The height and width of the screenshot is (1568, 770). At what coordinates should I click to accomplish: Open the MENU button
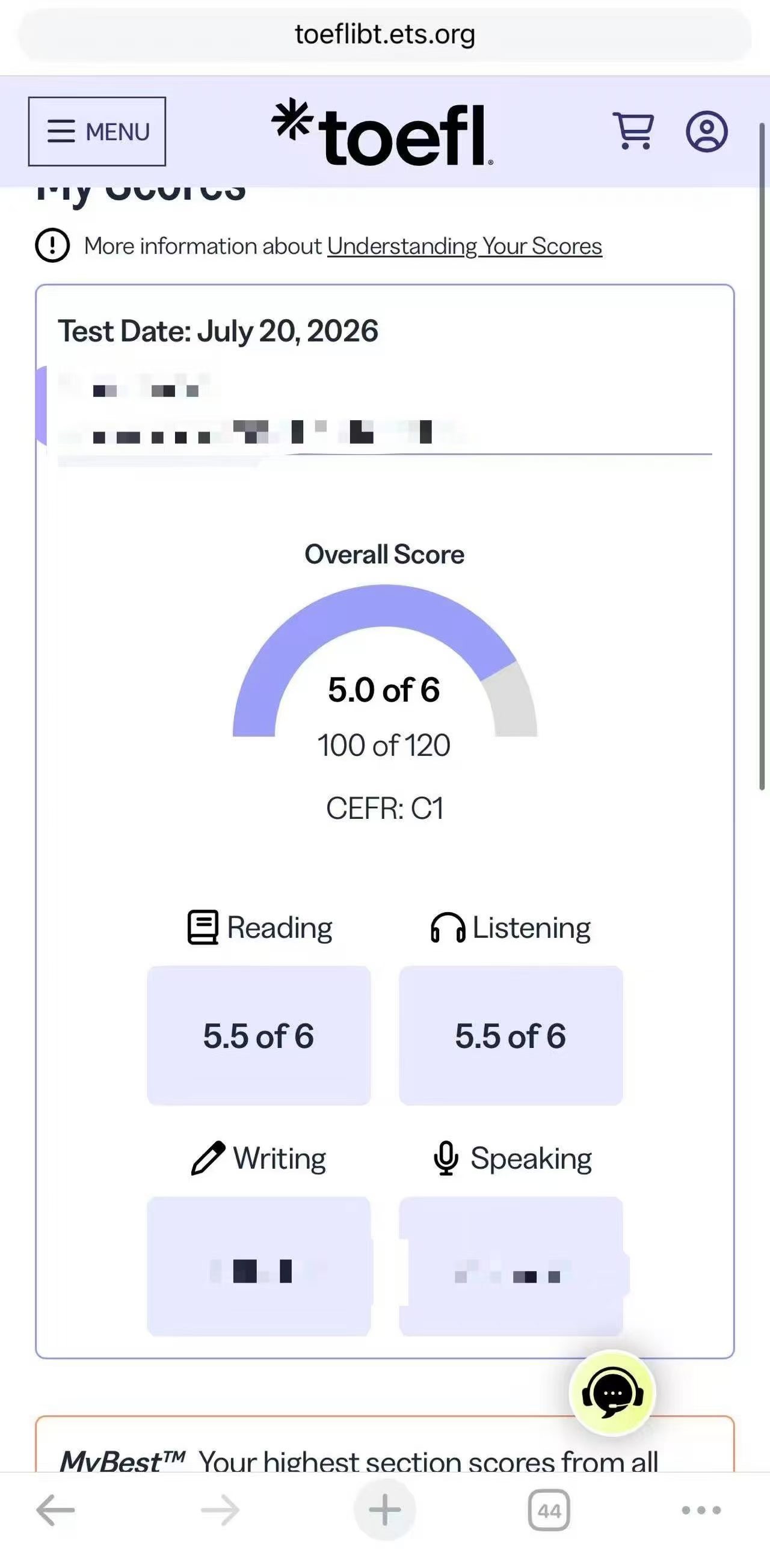click(x=97, y=132)
